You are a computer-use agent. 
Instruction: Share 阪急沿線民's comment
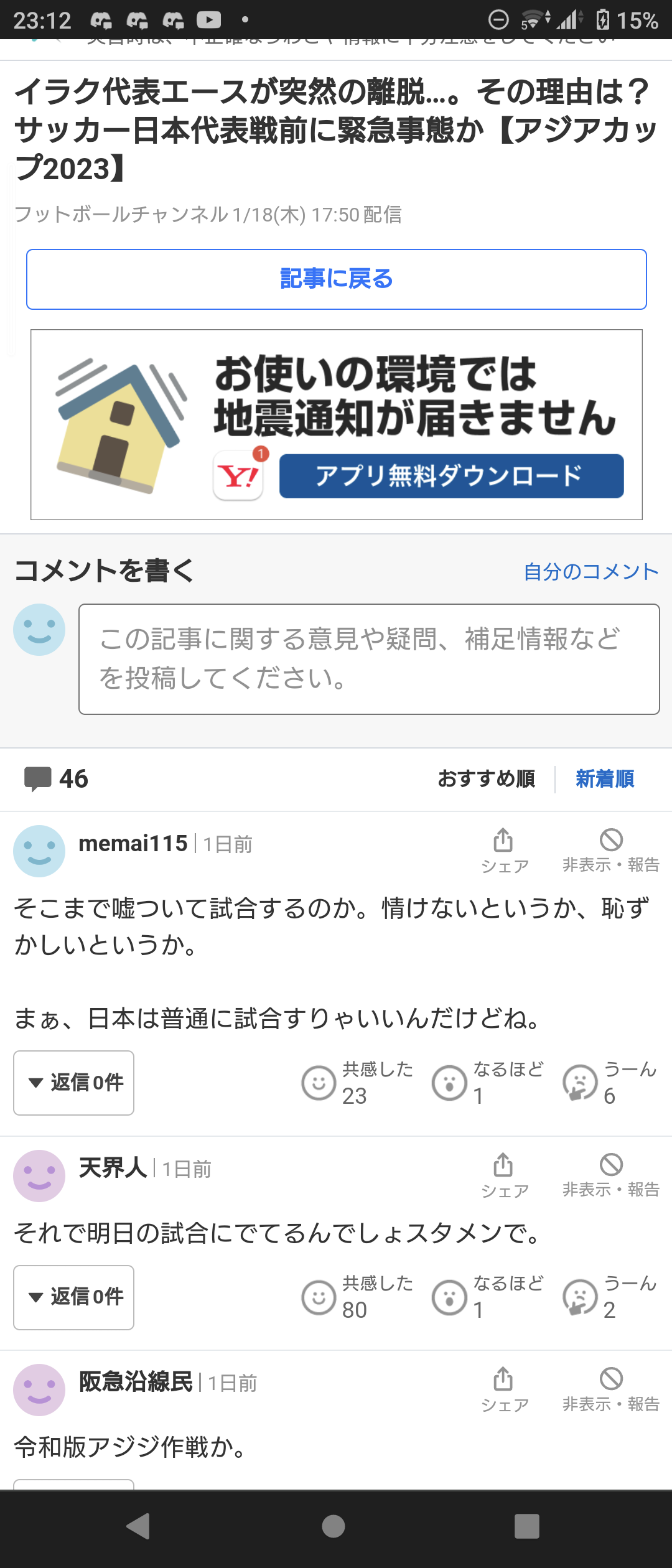click(503, 1389)
